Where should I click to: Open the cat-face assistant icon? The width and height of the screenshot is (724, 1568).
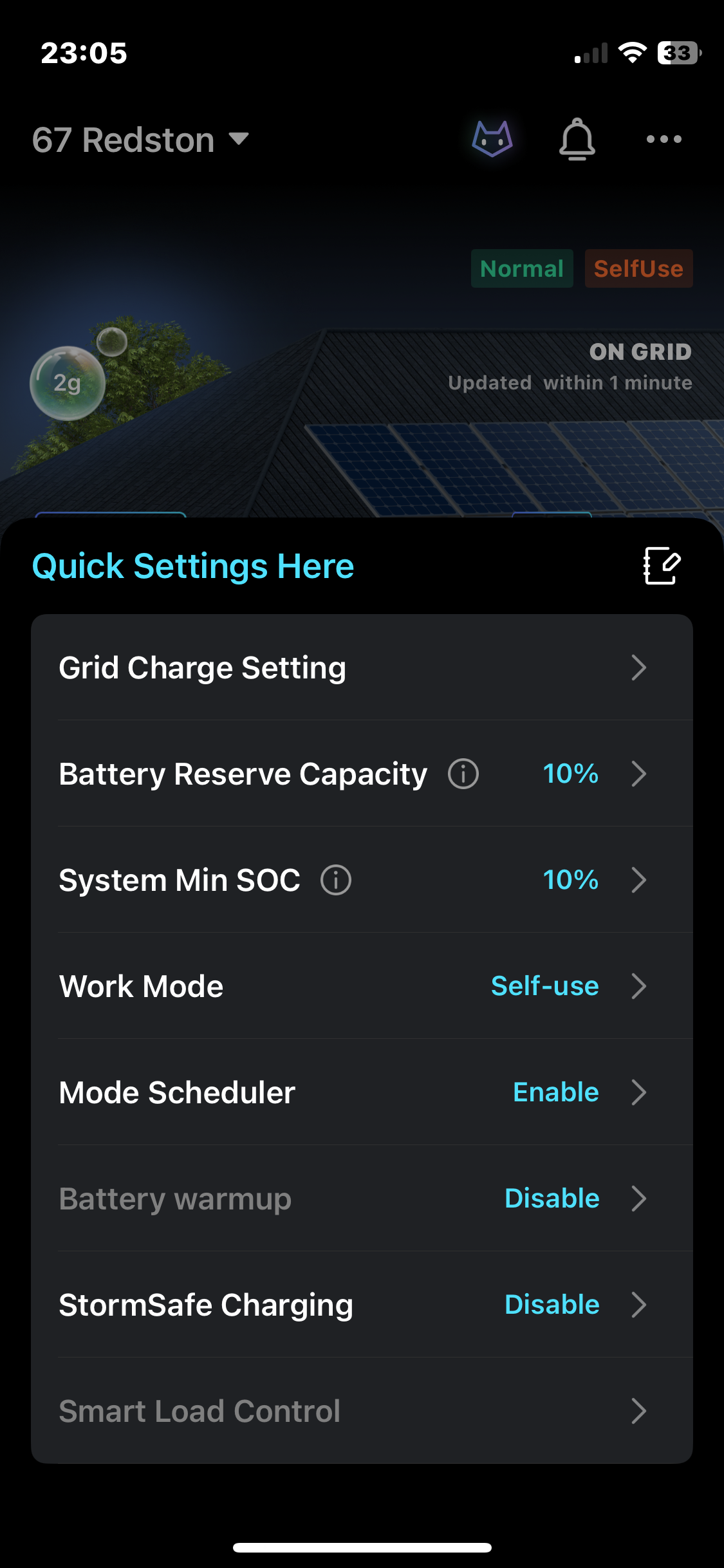[x=492, y=138]
